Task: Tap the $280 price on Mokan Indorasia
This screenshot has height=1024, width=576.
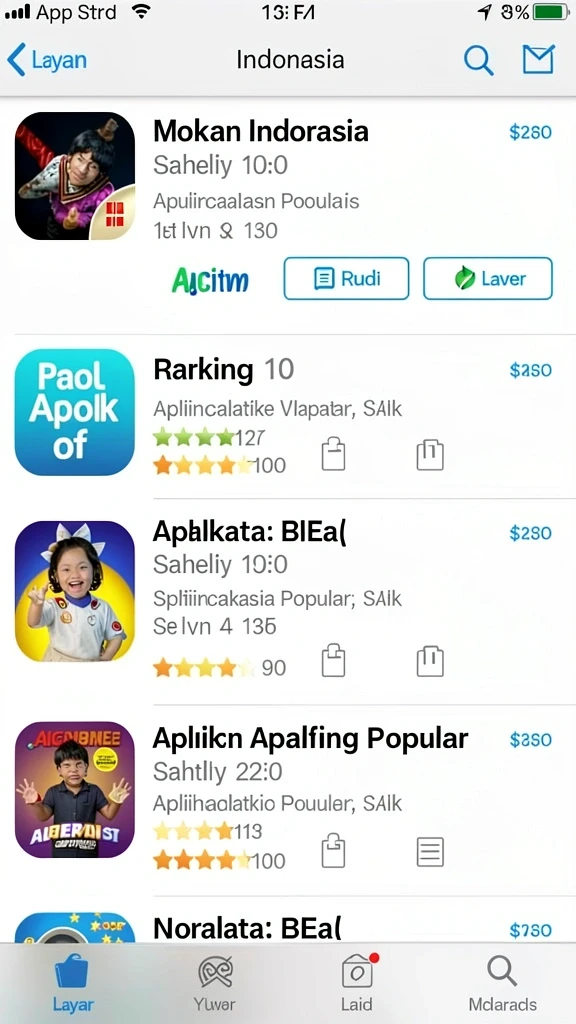Action: 530,133
